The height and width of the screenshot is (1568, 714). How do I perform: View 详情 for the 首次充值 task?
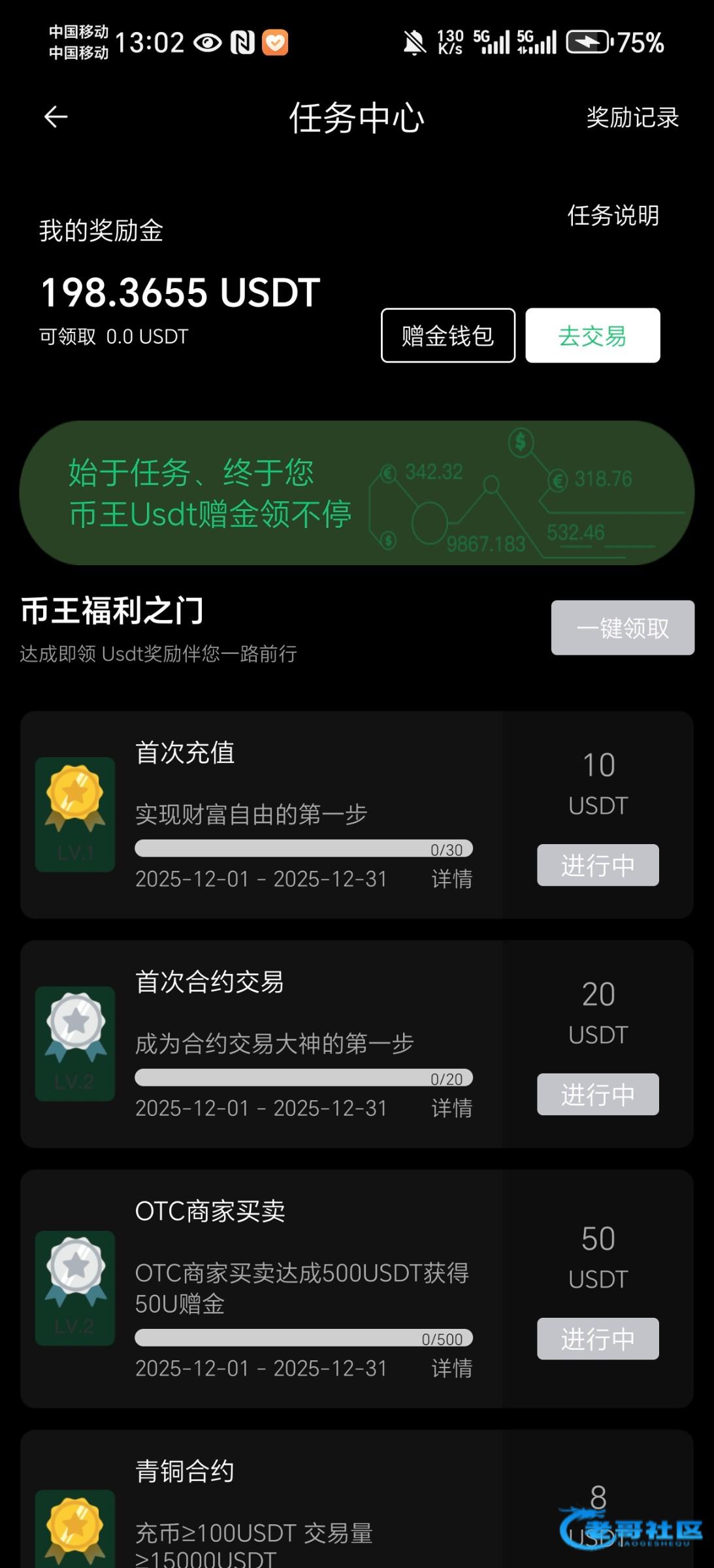pyautogui.click(x=451, y=879)
